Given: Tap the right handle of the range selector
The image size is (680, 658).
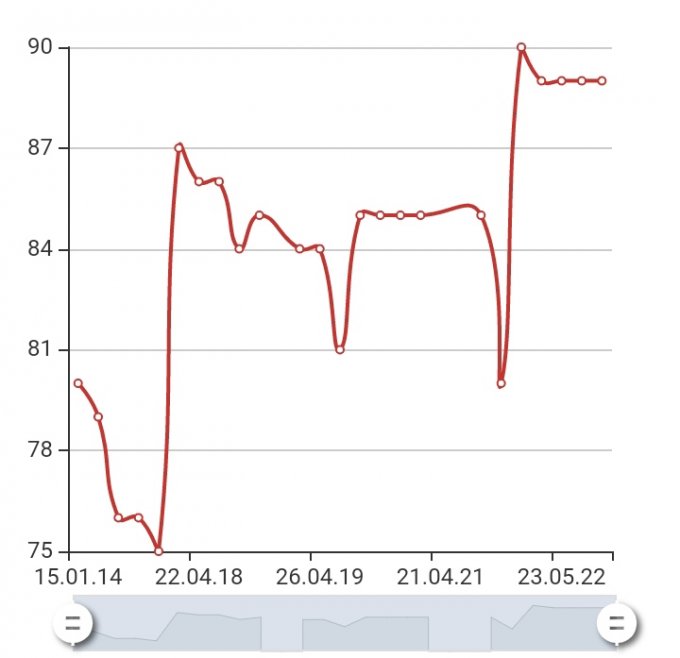Looking at the screenshot, I should tap(616, 623).
